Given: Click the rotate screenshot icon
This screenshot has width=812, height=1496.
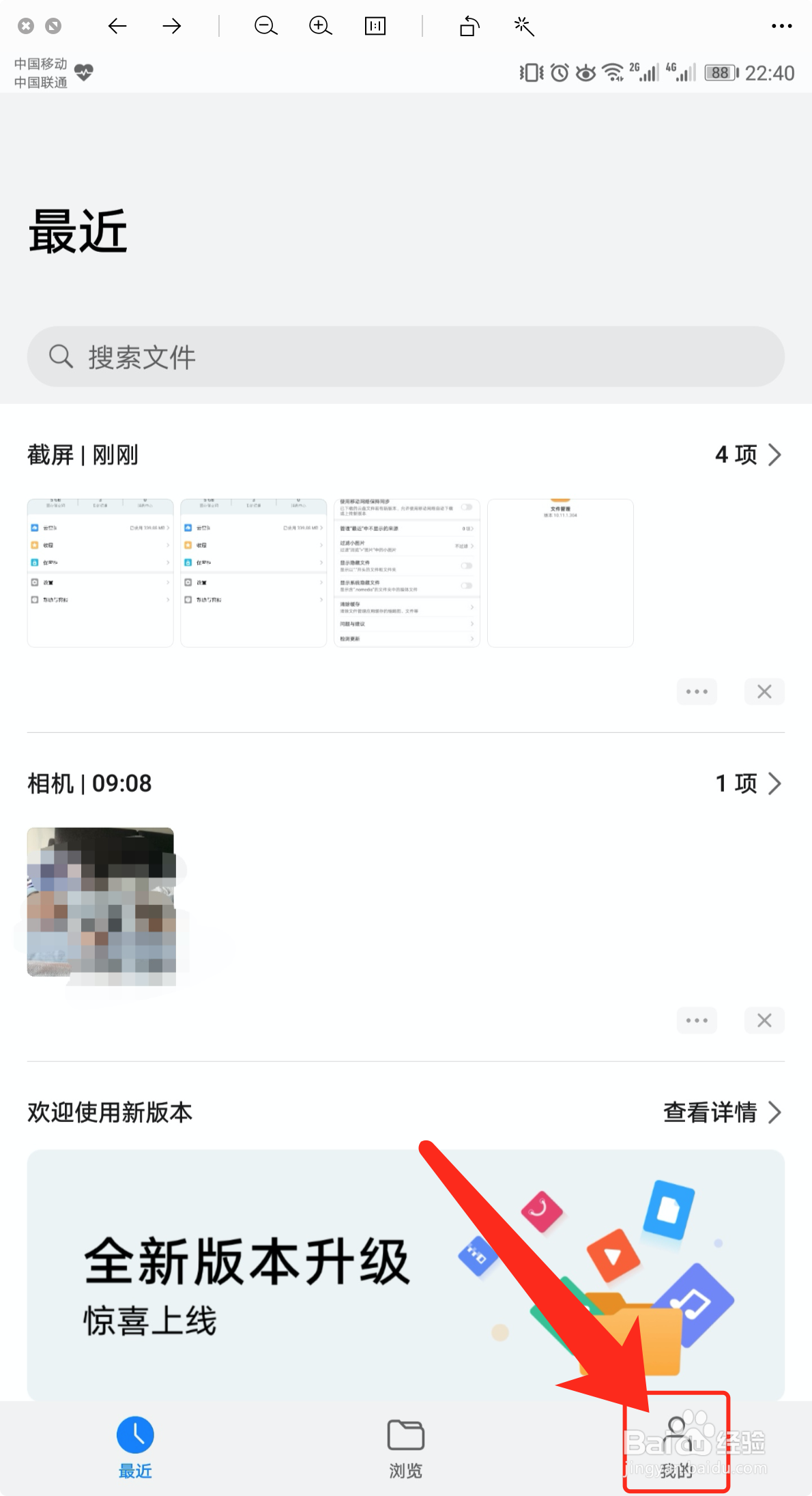Looking at the screenshot, I should tap(468, 26).
